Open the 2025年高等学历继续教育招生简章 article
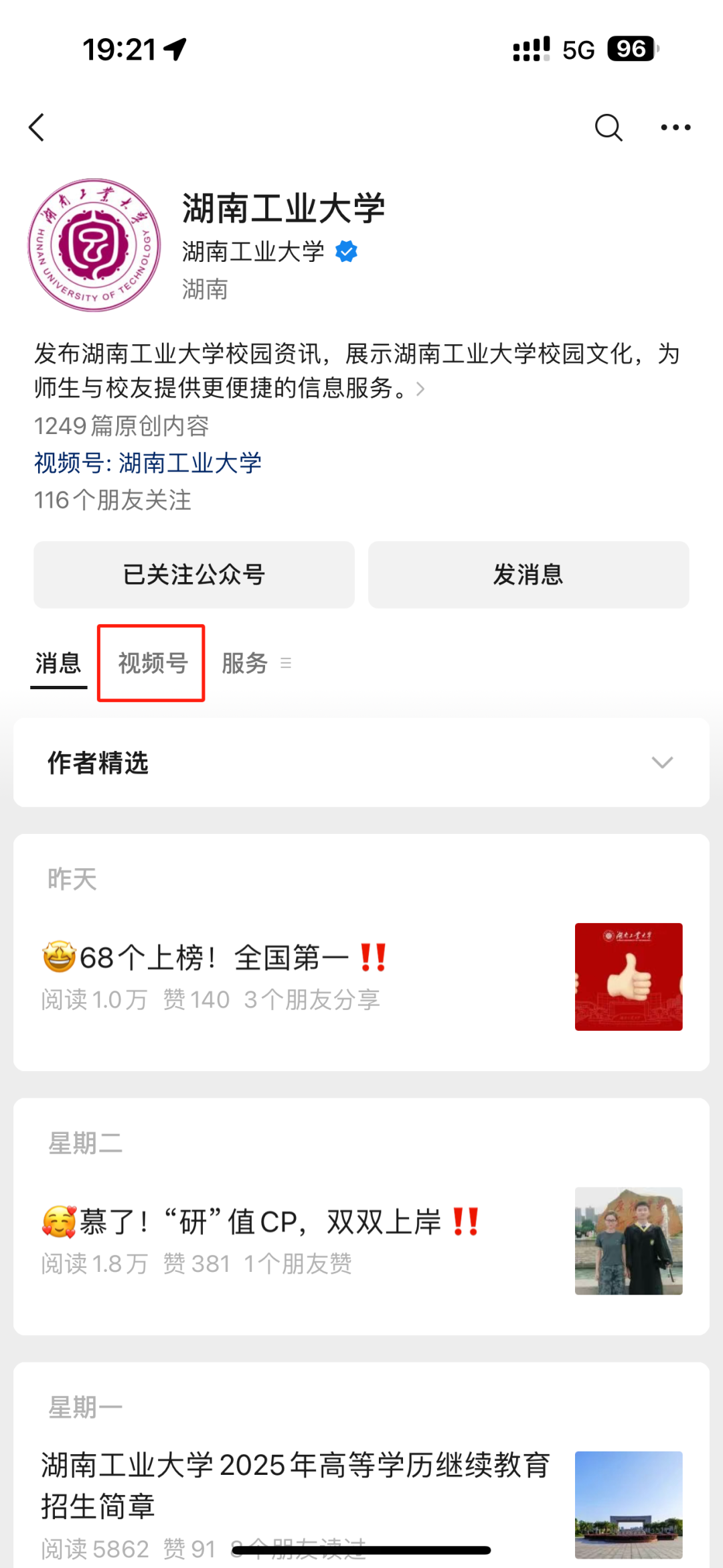The width and height of the screenshot is (723, 1568). tap(295, 1484)
